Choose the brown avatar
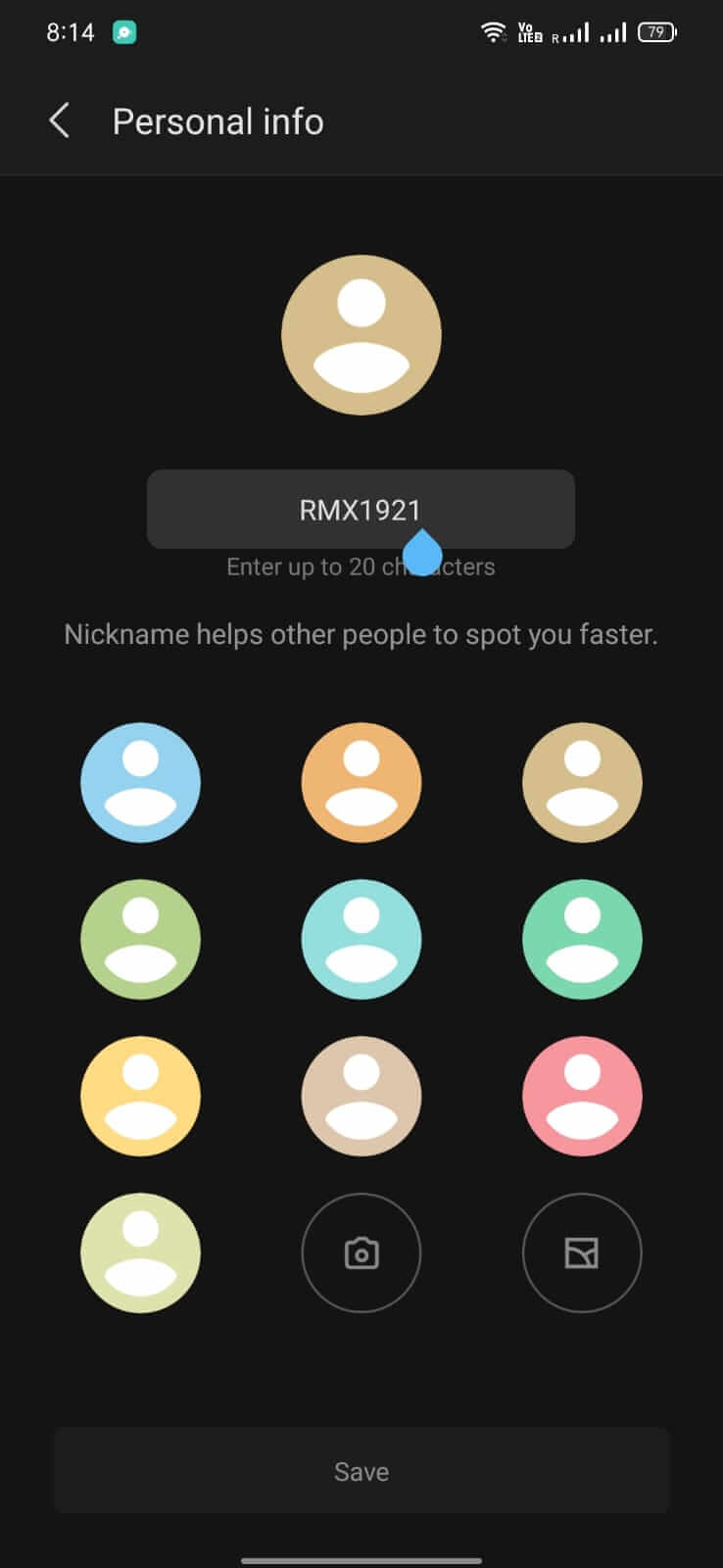Image resolution: width=723 pixels, height=1568 pixels. pyautogui.click(x=361, y=1096)
